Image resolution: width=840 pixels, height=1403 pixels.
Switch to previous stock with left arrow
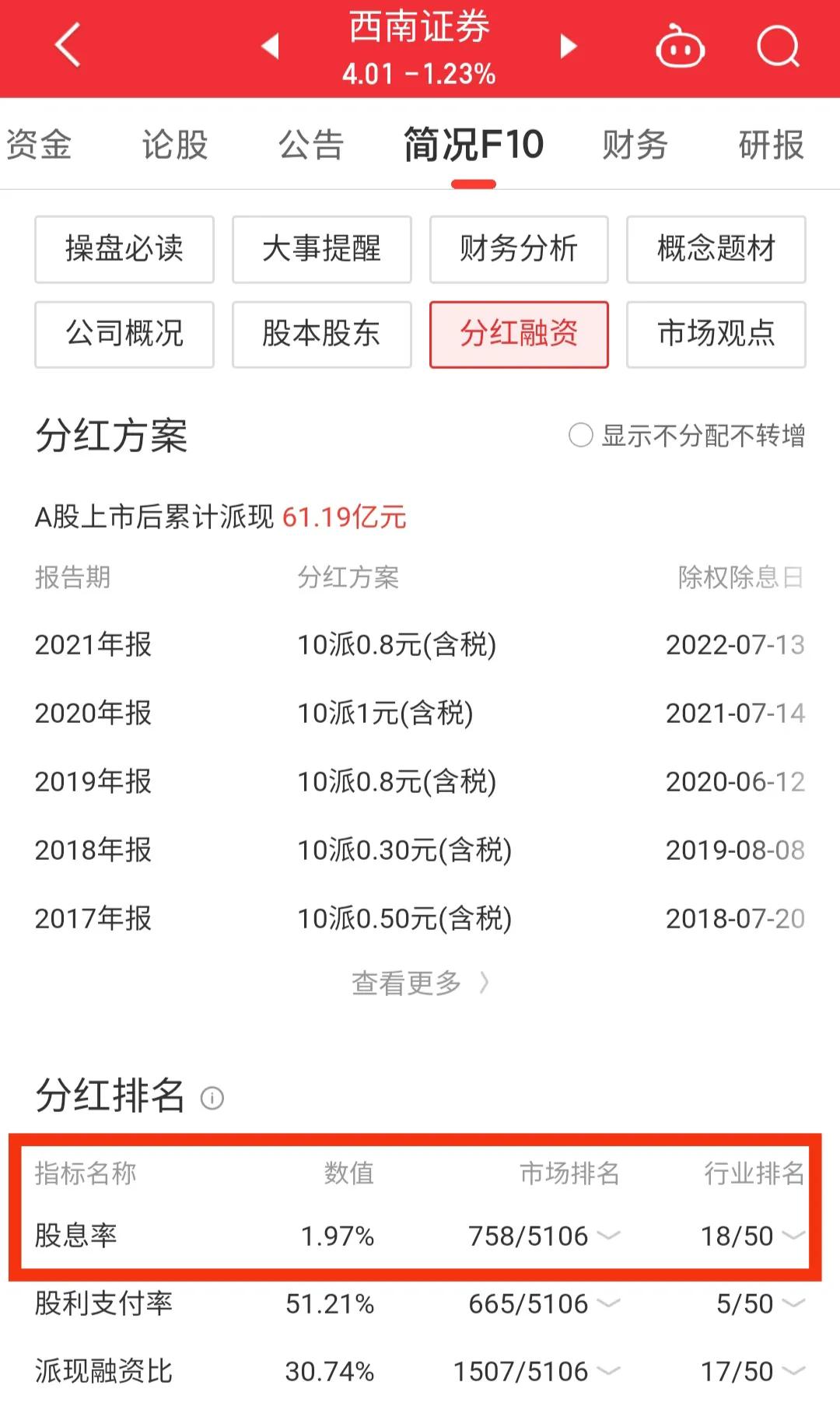[270, 47]
